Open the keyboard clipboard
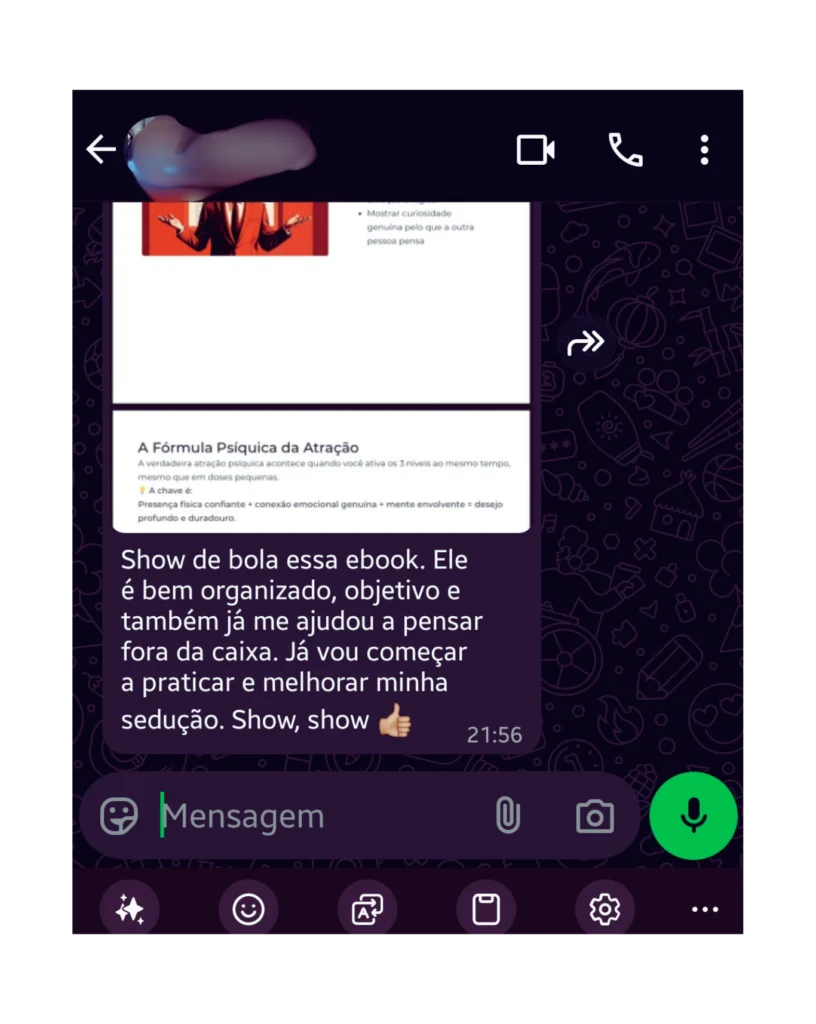The height and width of the screenshot is (1024, 816). (486, 909)
